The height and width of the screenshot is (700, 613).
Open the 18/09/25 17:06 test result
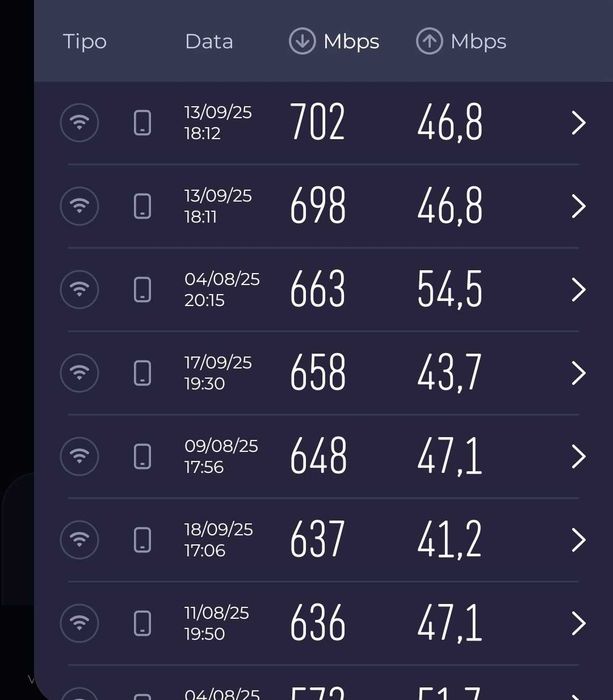coord(578,540)
